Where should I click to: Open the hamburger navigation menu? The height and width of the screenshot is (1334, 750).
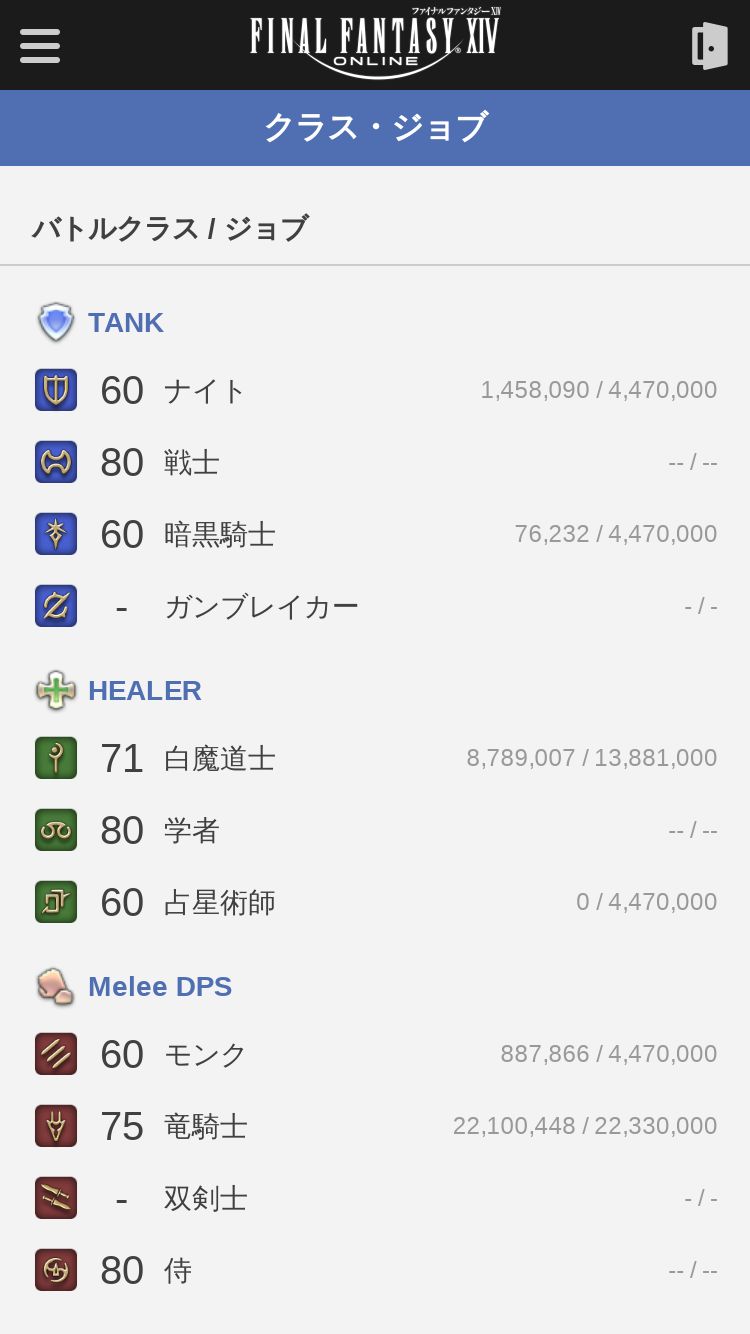(x=40, y=46)
